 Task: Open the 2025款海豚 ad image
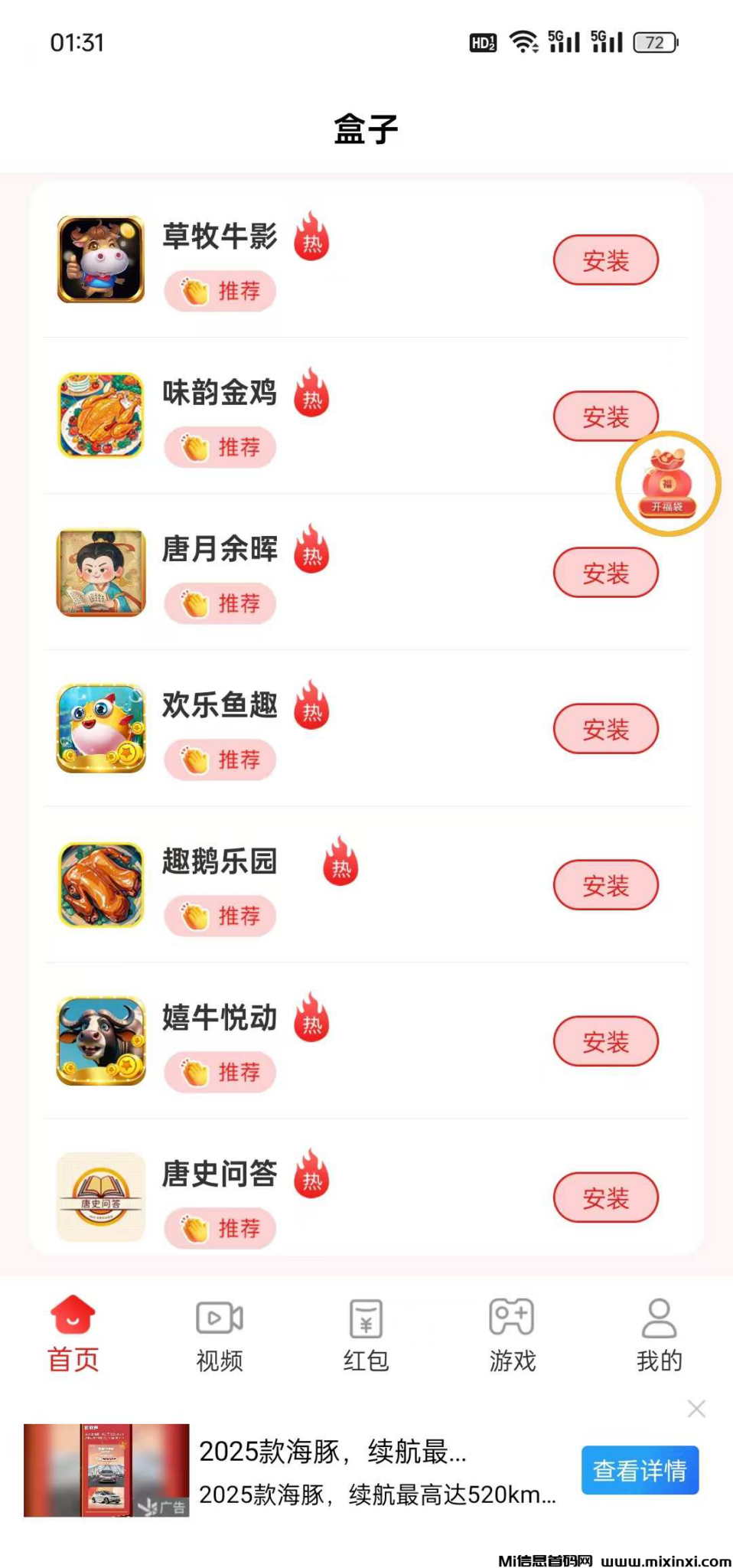[106, 1470]
